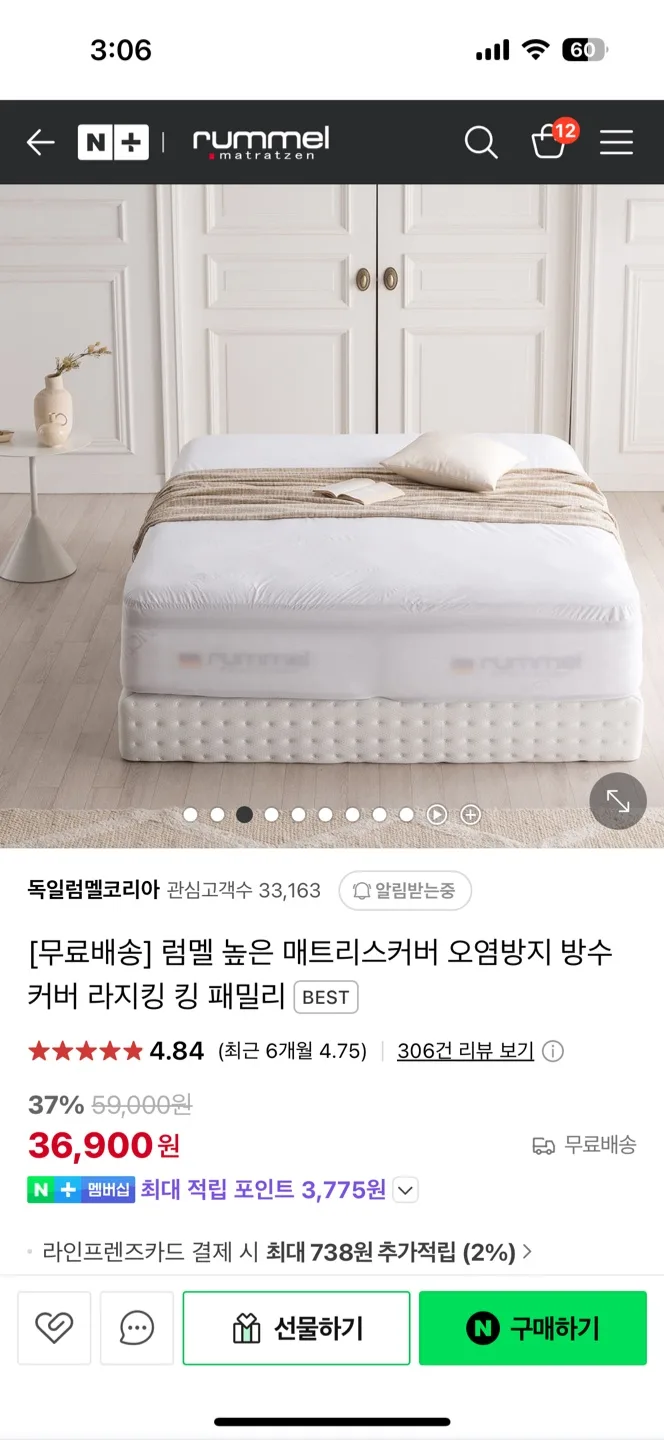Show the info icon beside review count
Viewport: 664px width, 1440px height.
click(x=553, y=1051)
